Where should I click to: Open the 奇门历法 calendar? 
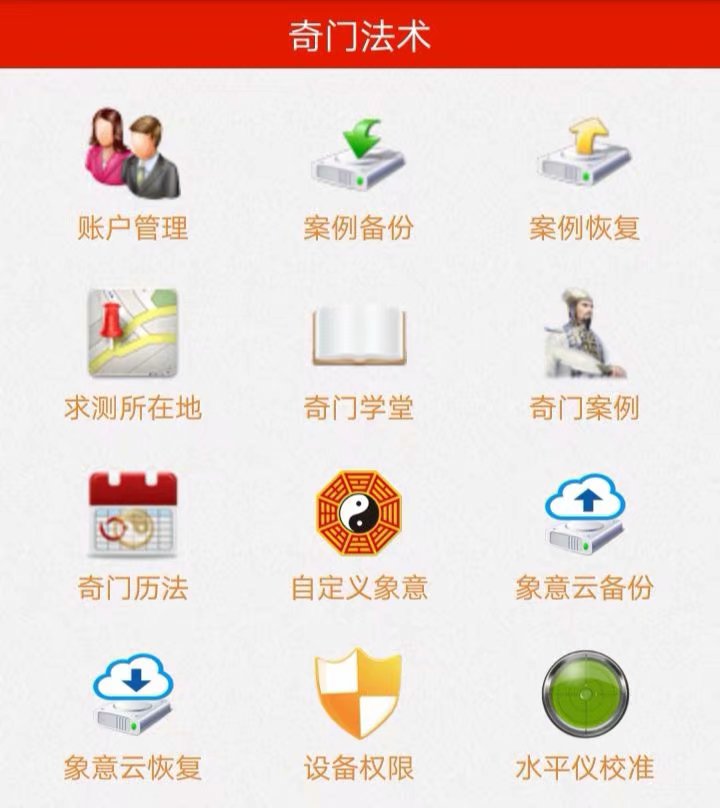click(x=132, y=515)
